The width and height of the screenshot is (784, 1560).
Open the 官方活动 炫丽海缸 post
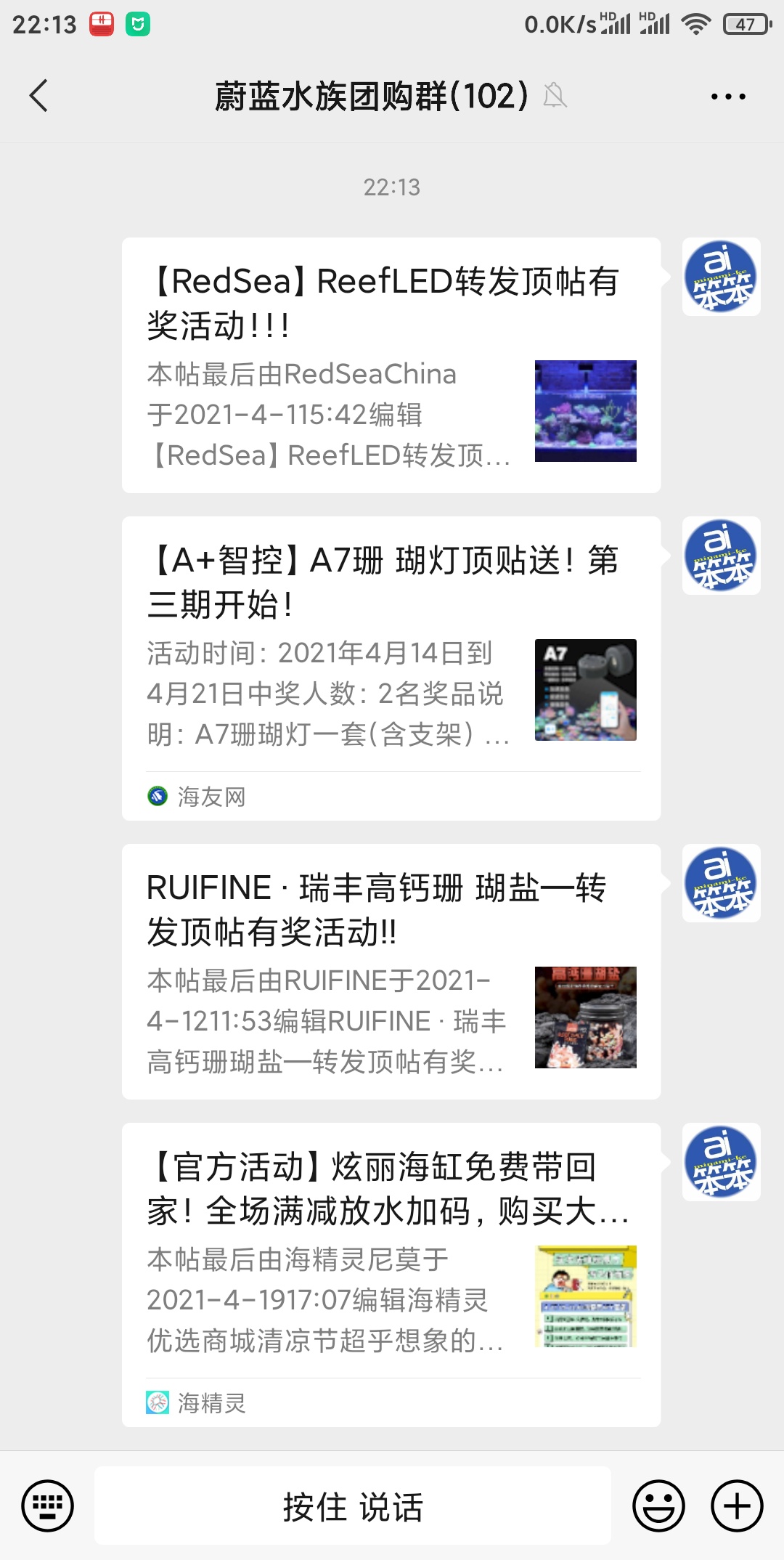pos(391,1274)
